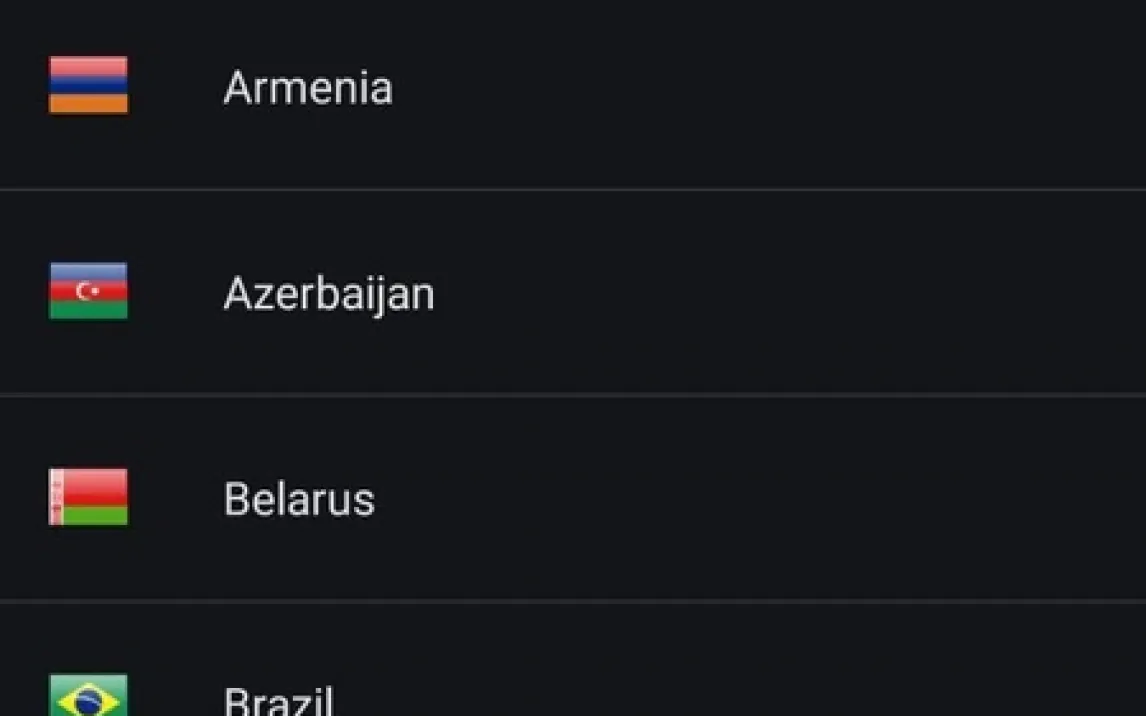The height and width of the screenshot is (716, 1146).
Task: Pick Brazil from the list
Action: pos(278,699)
